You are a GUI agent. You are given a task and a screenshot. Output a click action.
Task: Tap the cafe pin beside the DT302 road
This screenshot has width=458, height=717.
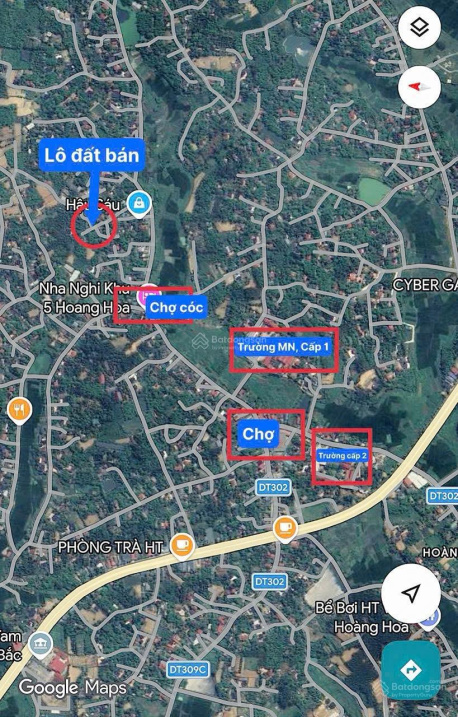click(285, 529)
